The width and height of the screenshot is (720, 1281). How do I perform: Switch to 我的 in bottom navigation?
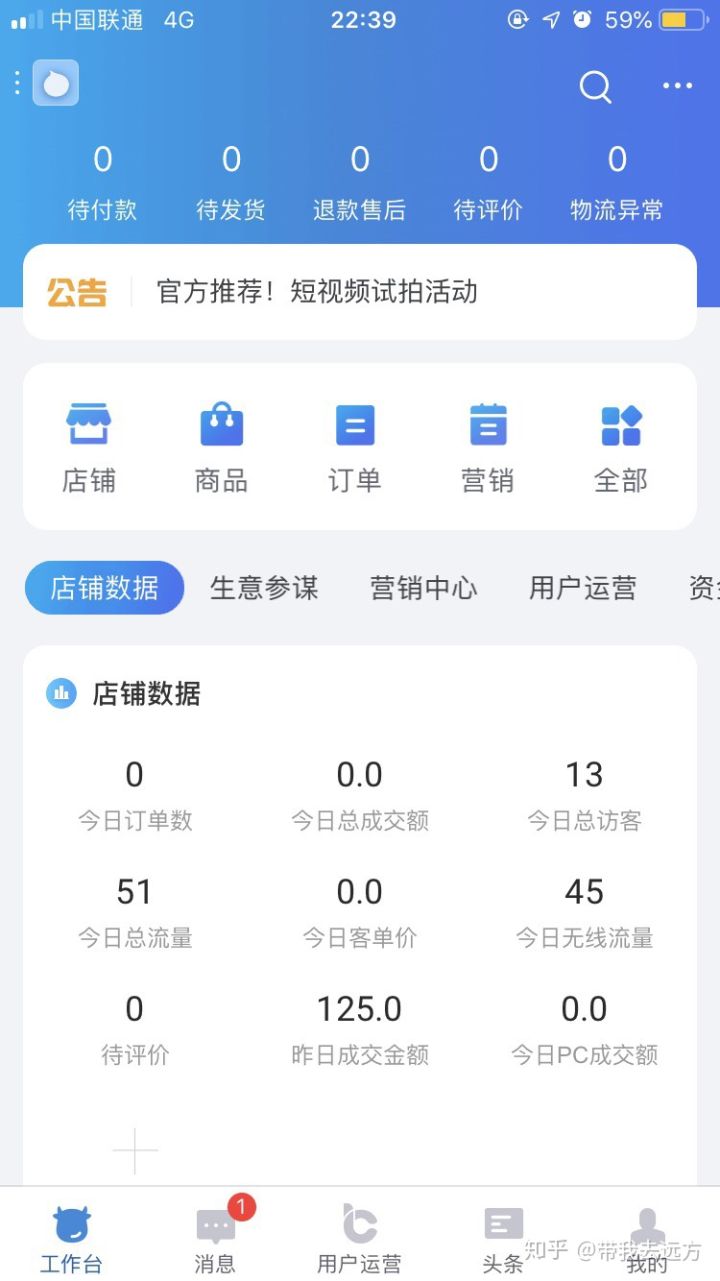(647, 1238)
